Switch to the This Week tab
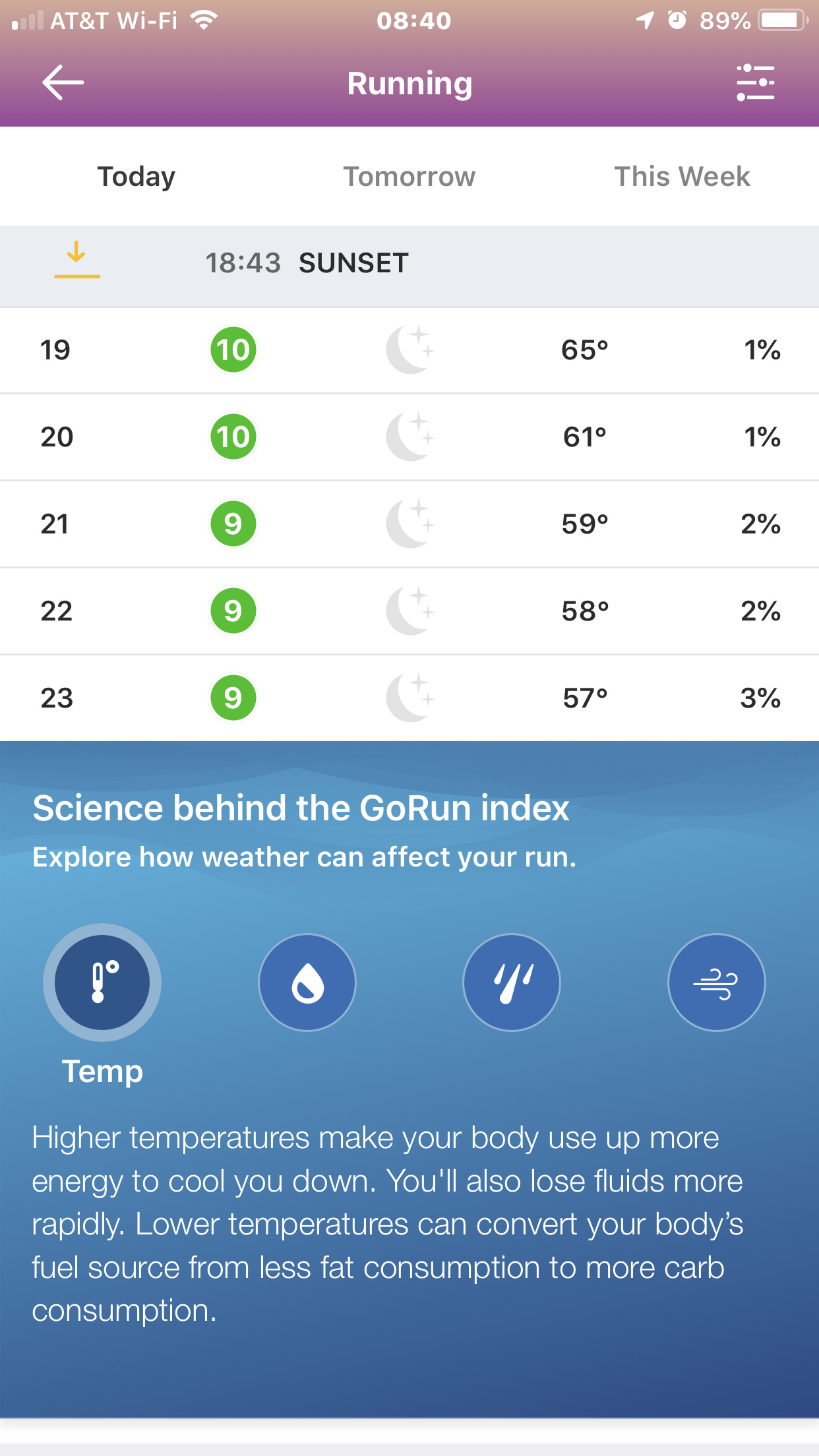819x1456 pixels. pyautogui.click(x=682, y=177)
